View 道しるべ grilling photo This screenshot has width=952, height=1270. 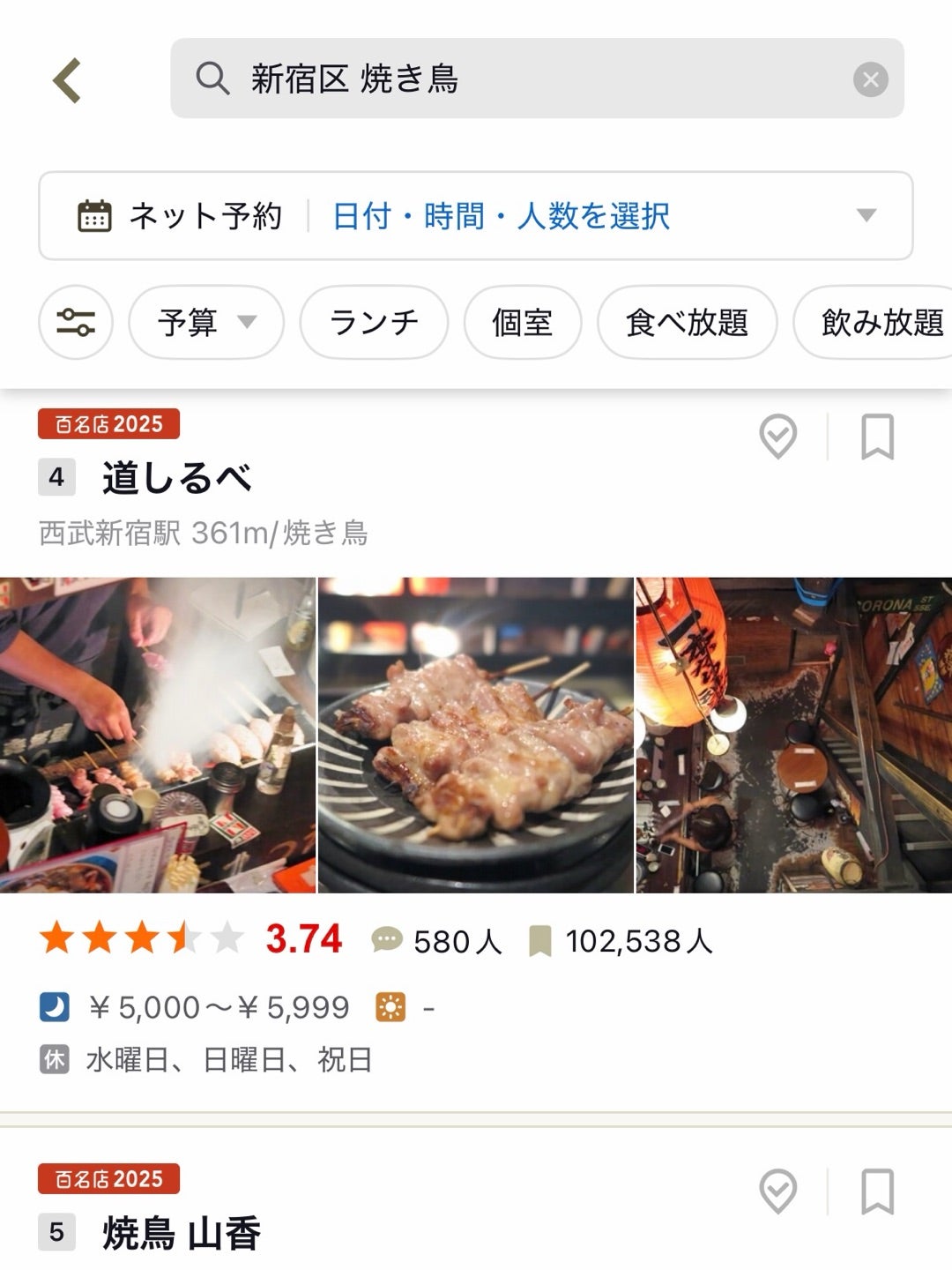157,735
